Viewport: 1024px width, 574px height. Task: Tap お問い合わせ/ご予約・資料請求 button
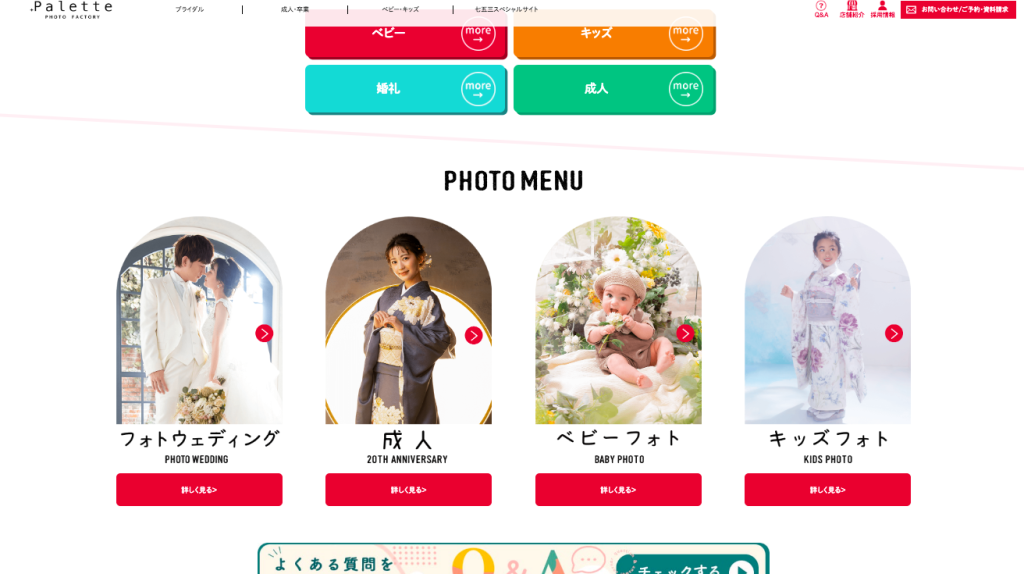click(958, 9)
